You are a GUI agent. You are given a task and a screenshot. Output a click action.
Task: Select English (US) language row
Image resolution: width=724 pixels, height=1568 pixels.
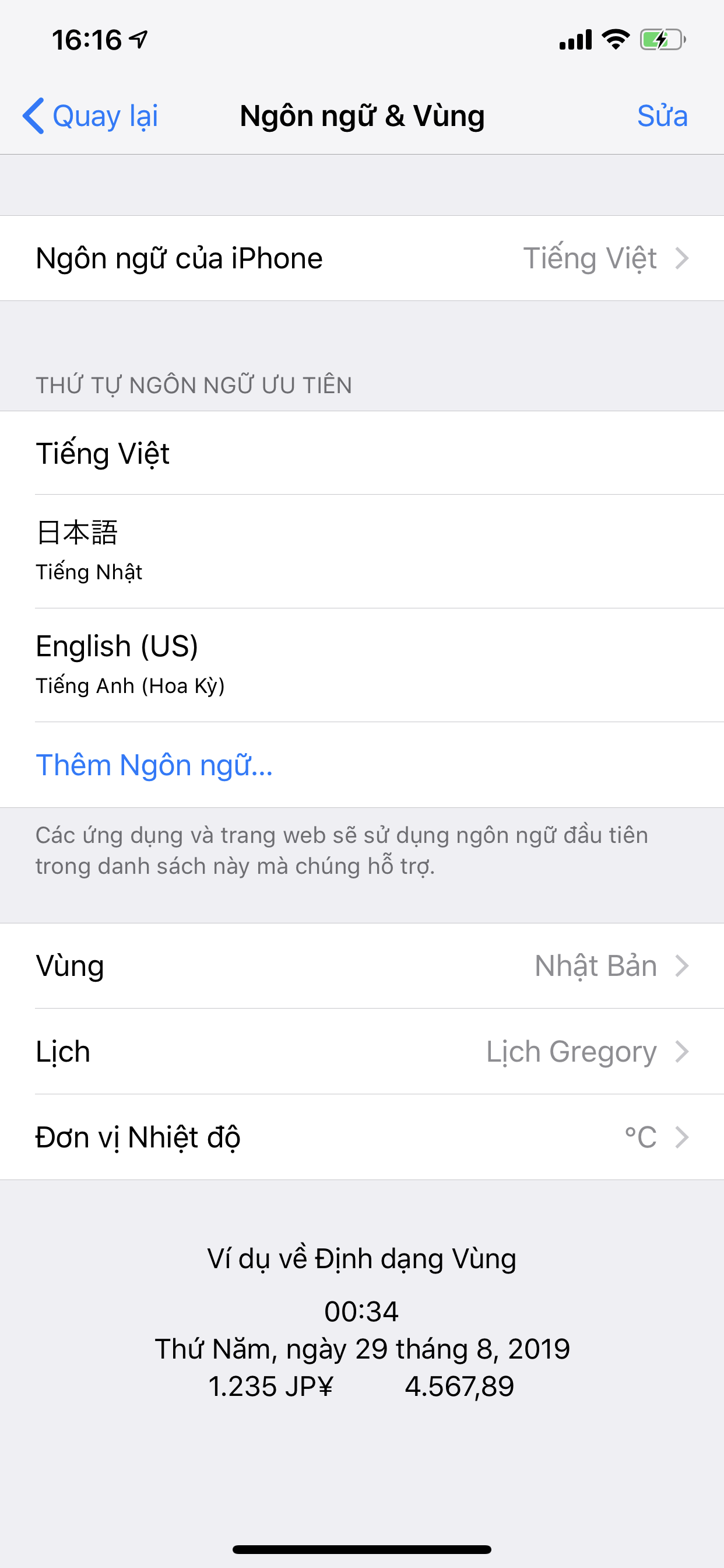(x=361, y=664)
